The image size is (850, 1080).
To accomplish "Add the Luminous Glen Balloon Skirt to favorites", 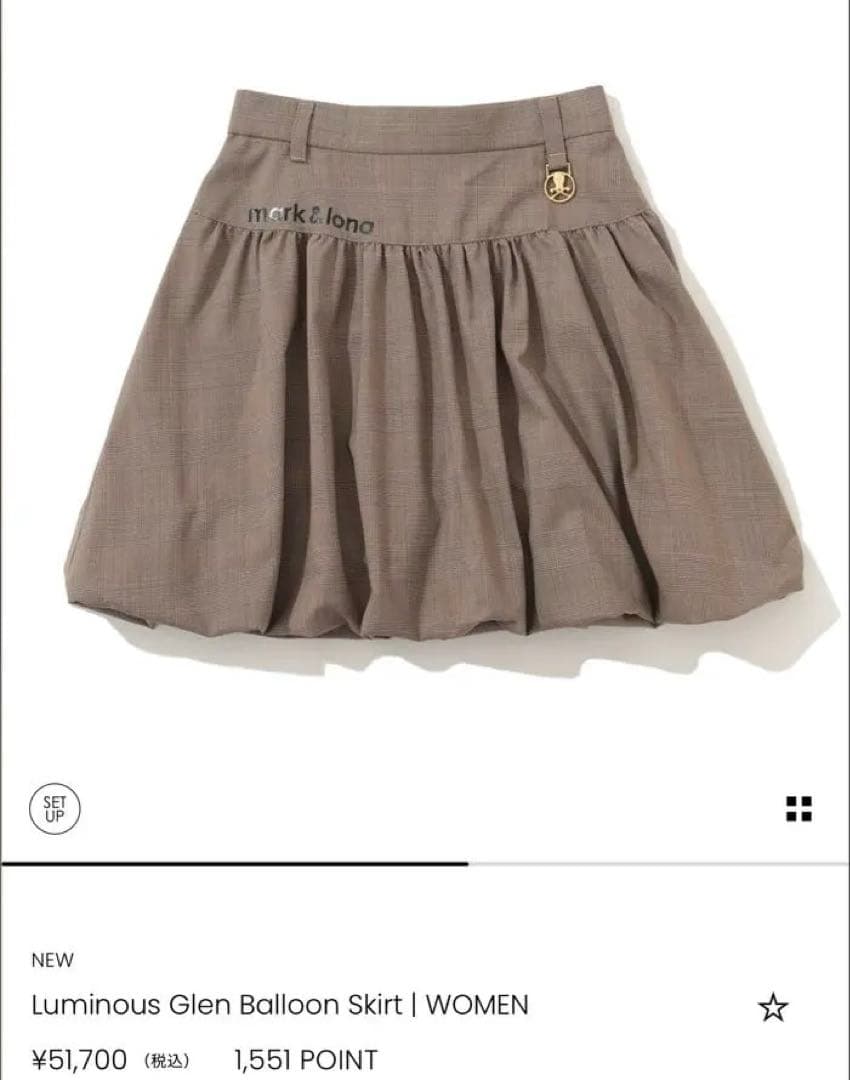I will [773, 1008].
